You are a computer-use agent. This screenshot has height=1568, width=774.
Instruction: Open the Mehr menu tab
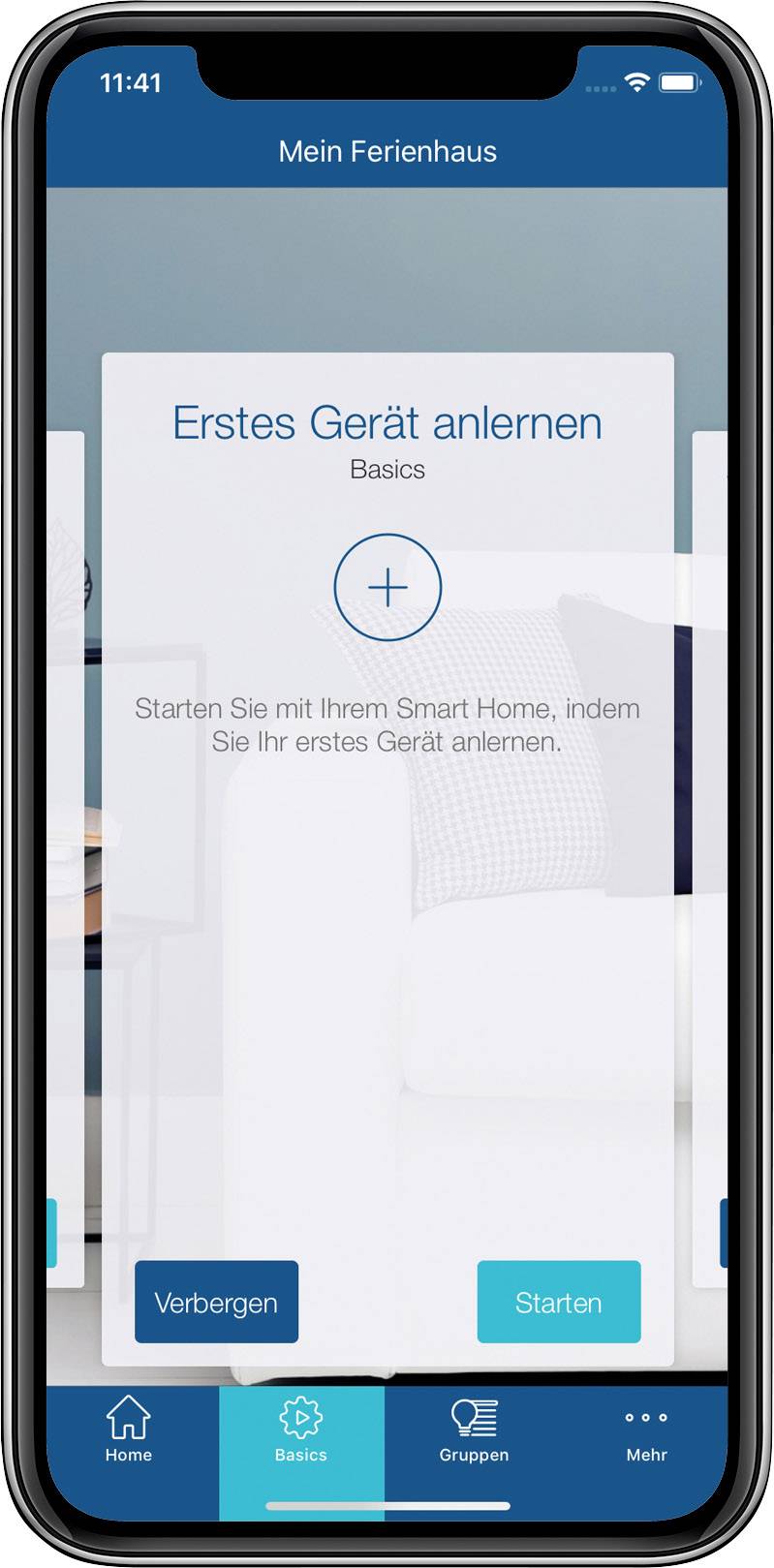click(x=646, y=1430)
